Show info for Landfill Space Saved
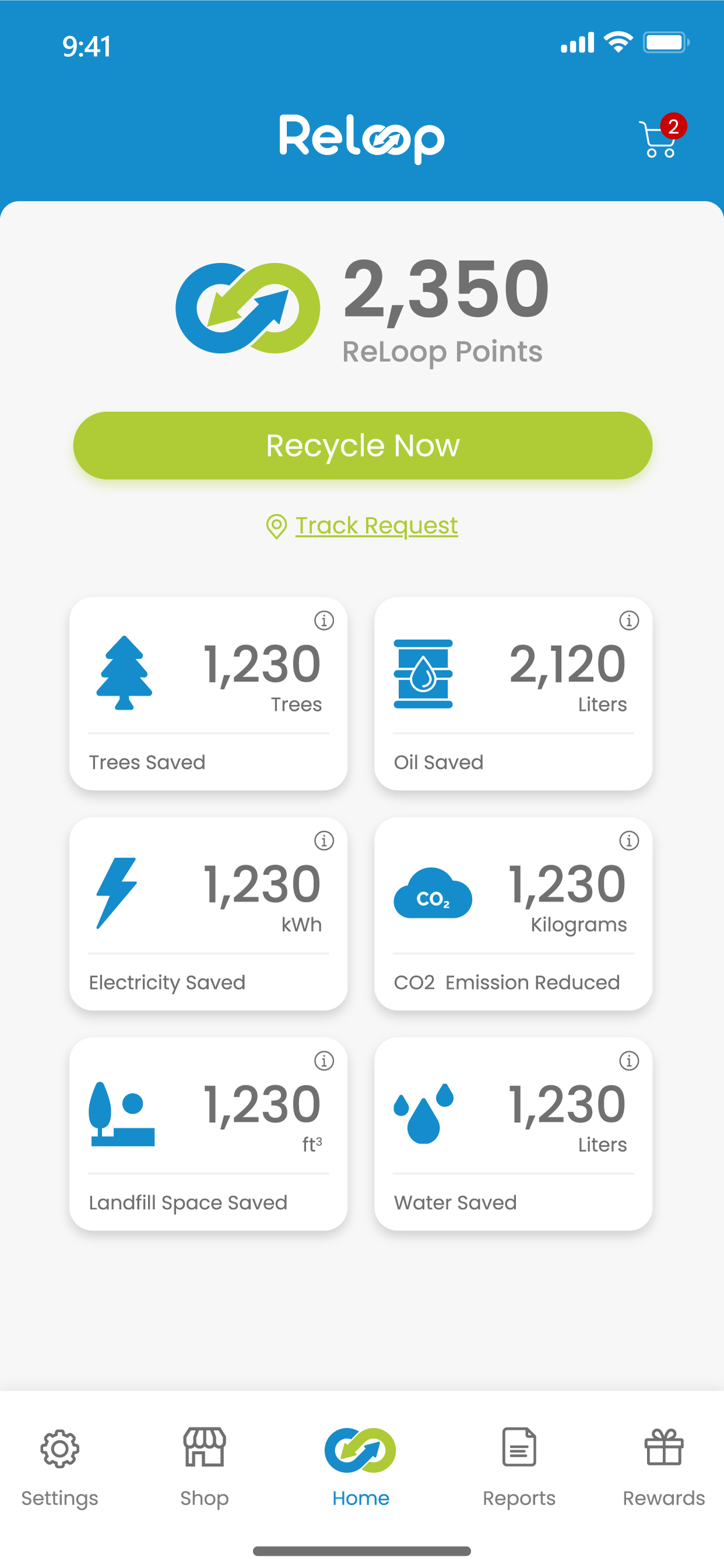 tap(324, 1061)
